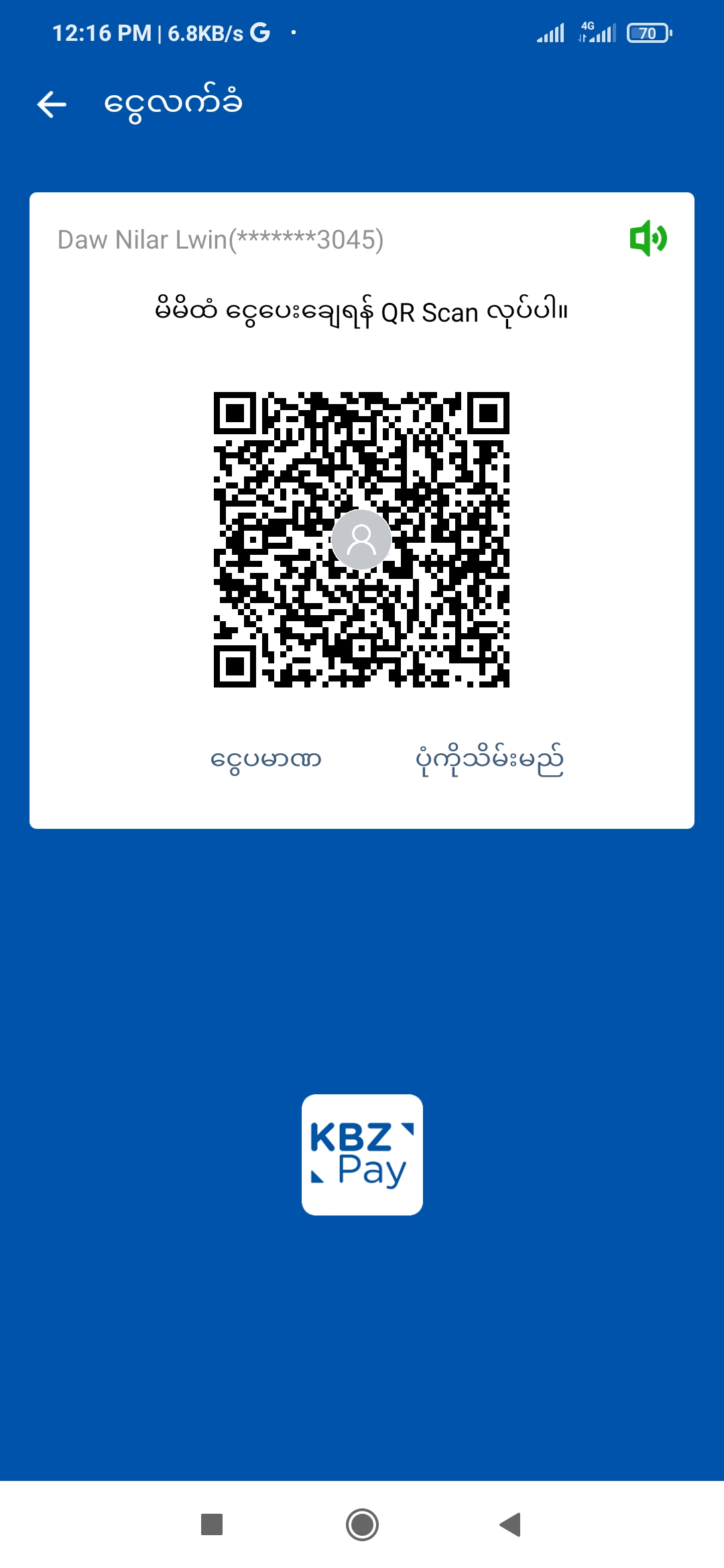Tap ပုံကိုသိမ်းမည် to save the QR image
This screenshot has height=1568, width=724.
pos(489,760)
